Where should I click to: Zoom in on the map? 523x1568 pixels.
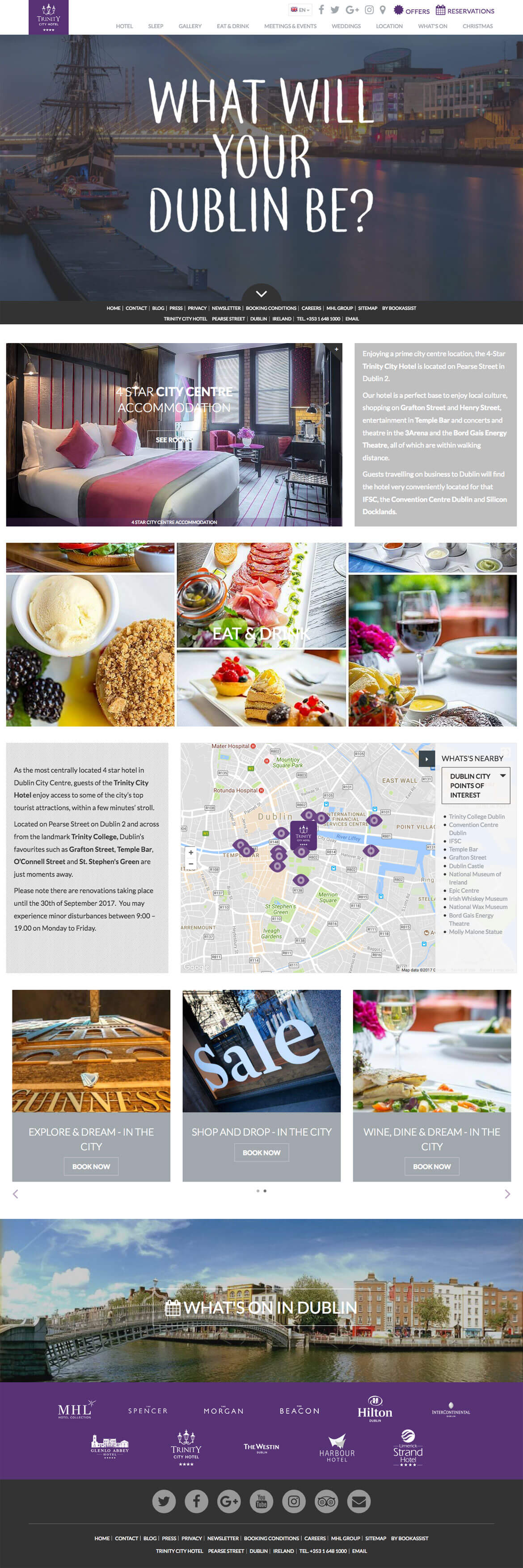[x=190, y=852]
